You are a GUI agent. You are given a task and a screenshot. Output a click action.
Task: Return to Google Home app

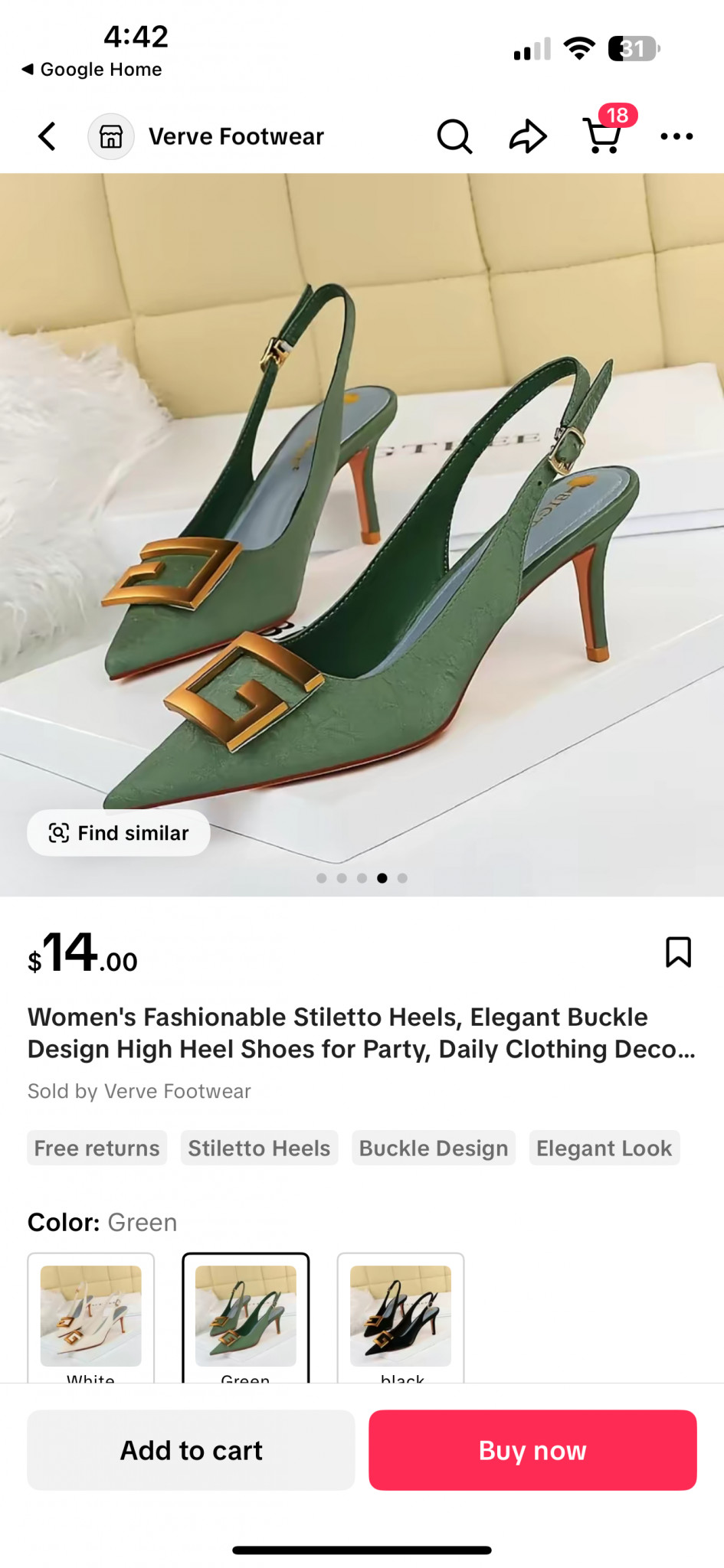pos(92,70)
